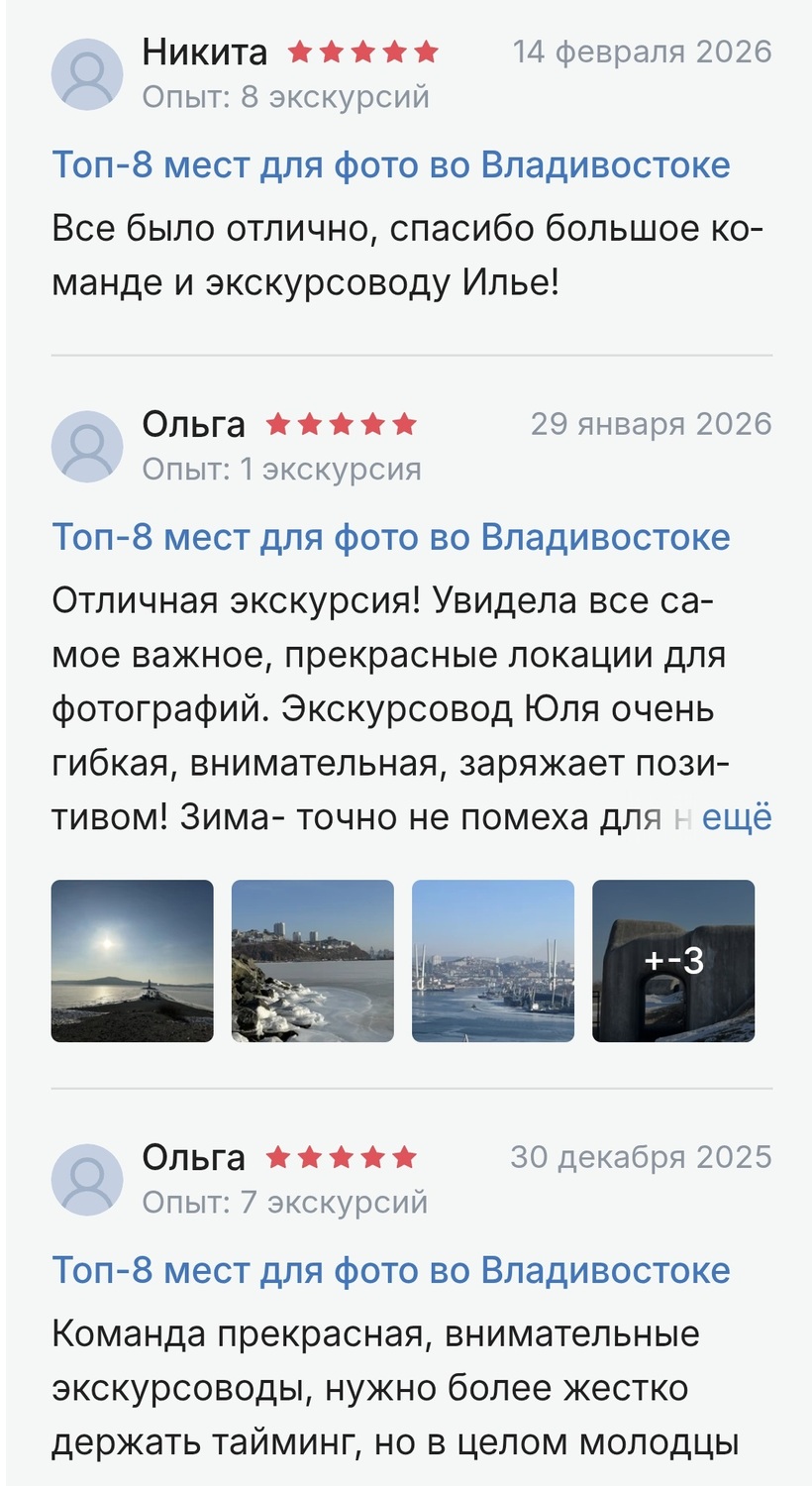Screen dimensions: 812x1486
Task: Open the bridge and bay photo
Action: point(493,961)
